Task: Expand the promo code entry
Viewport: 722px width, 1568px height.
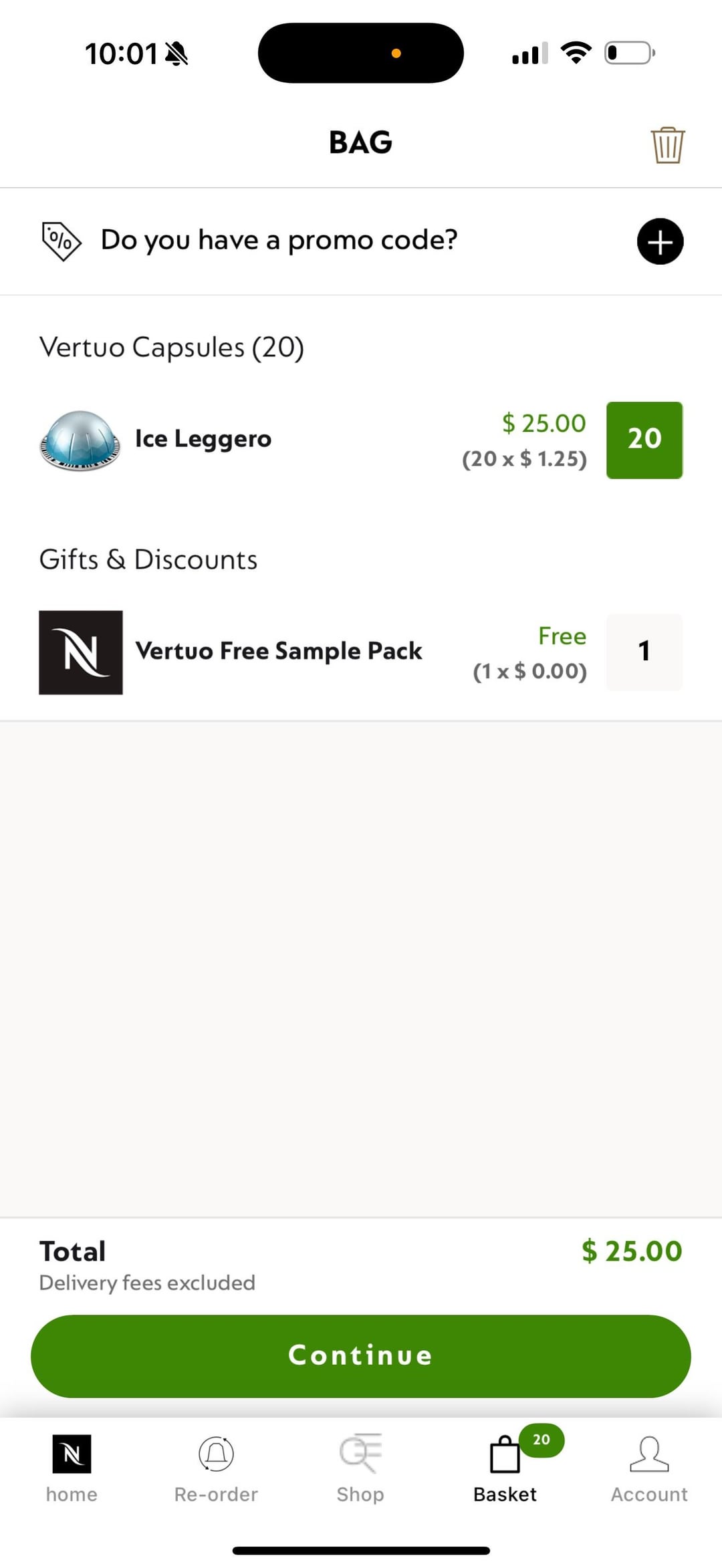Action: (x=660, y=241)
